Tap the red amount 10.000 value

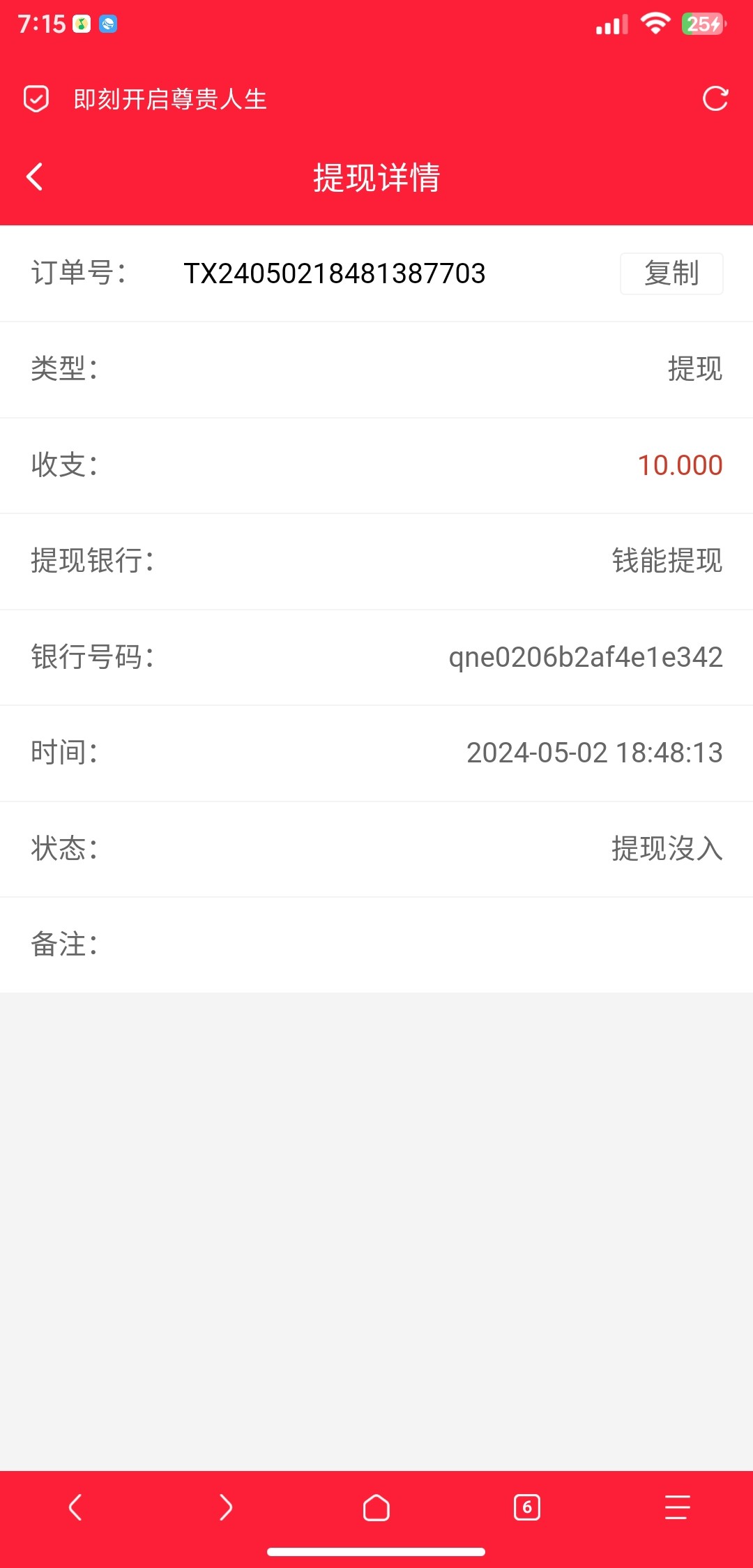coord(680,465)
